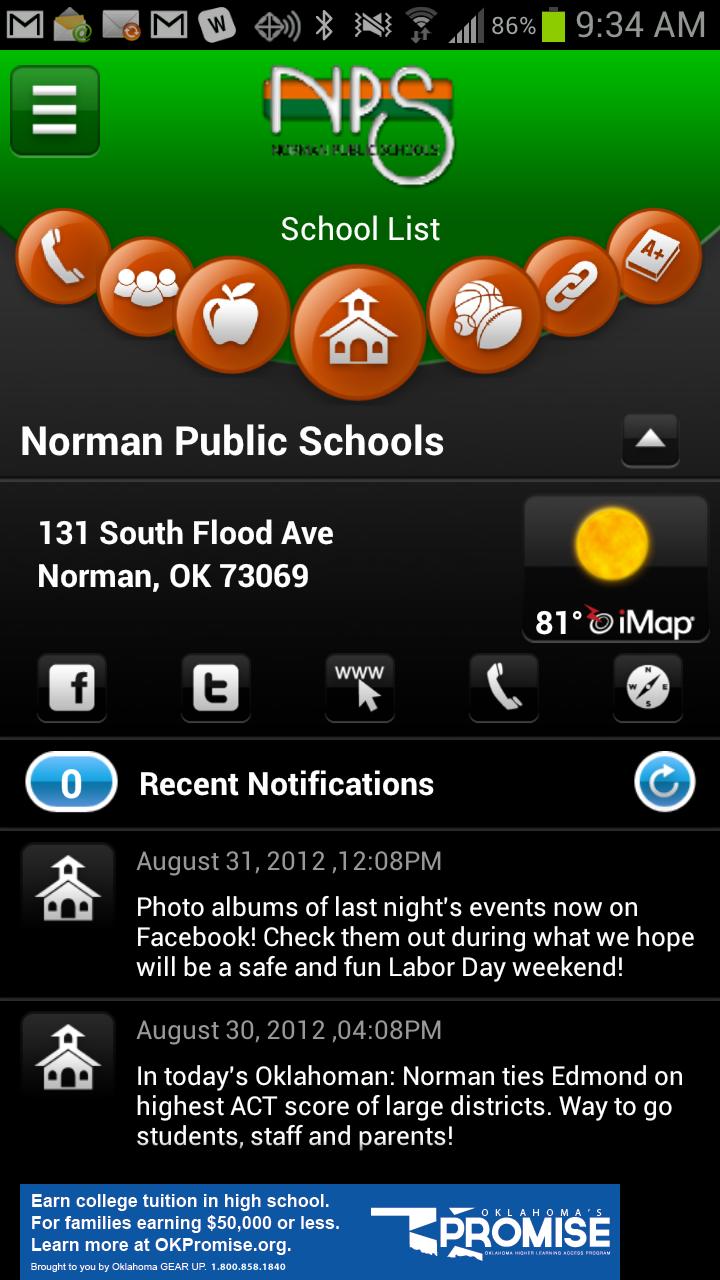Open the Twitter feed
The height and width of the screenshot is (1280, 720).
pyautogui.click(x=216, y=688)
